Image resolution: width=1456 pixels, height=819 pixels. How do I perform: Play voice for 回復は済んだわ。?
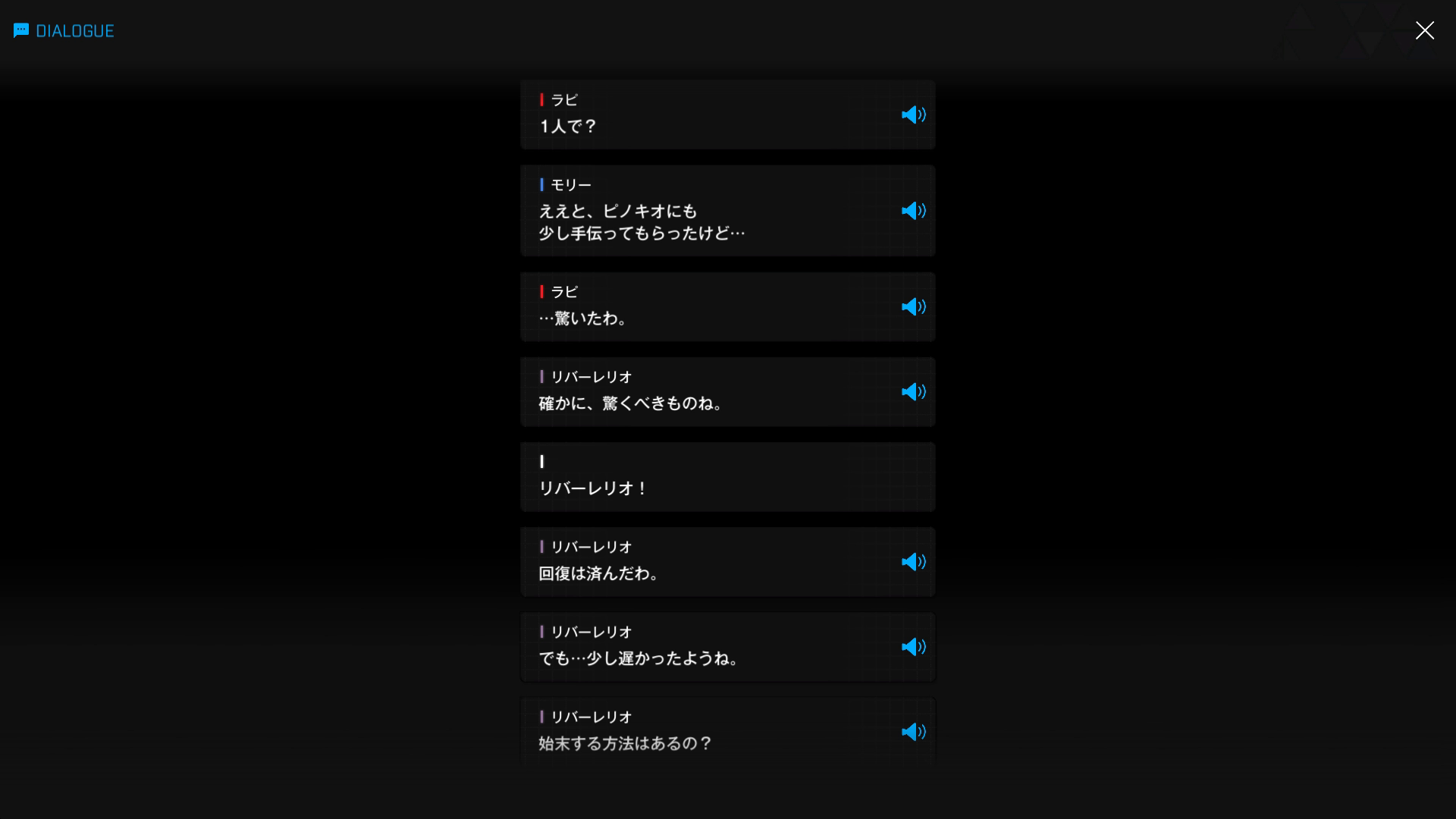(x=913, y=562)
